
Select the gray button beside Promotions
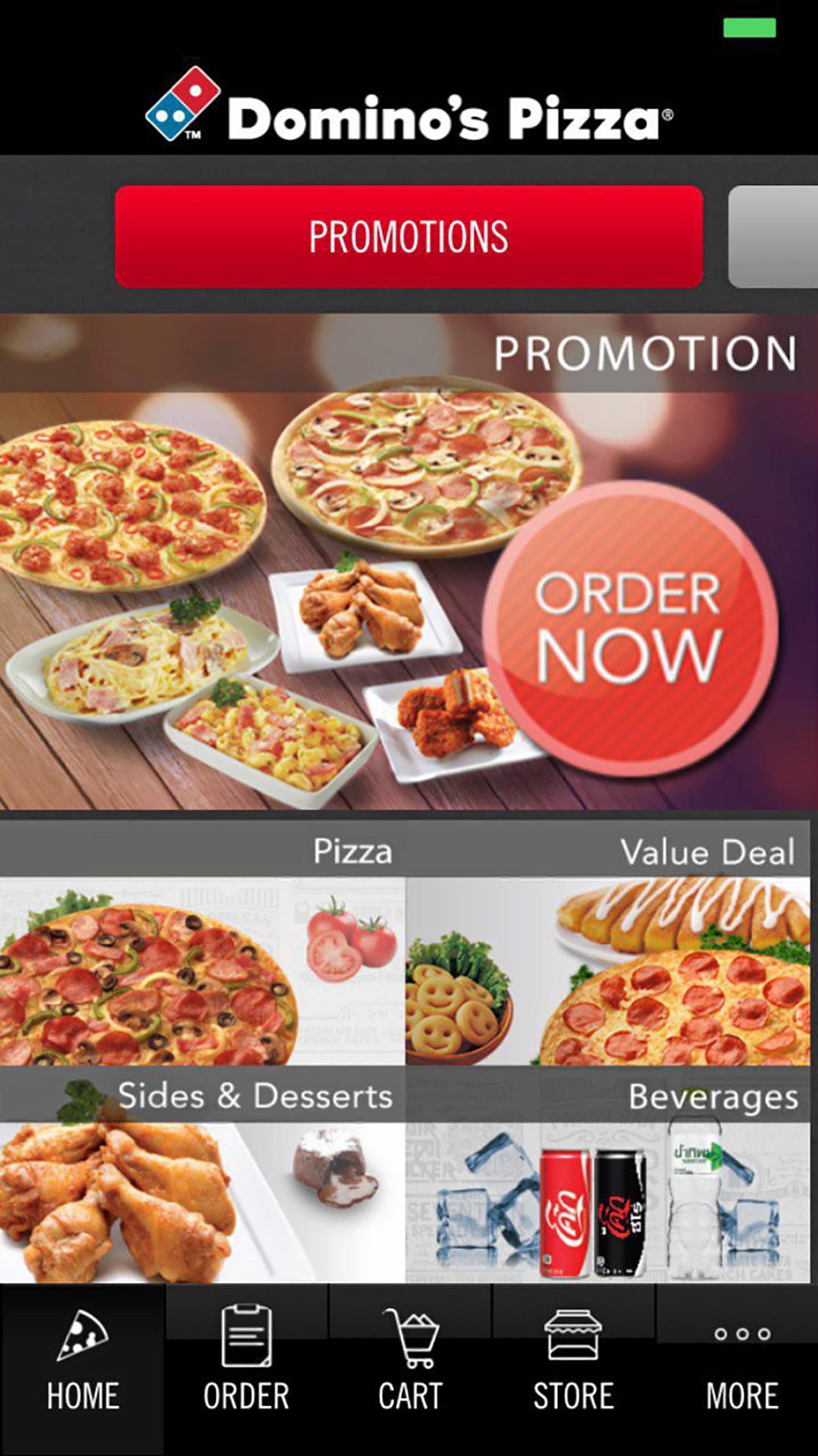tap(773, 236)
